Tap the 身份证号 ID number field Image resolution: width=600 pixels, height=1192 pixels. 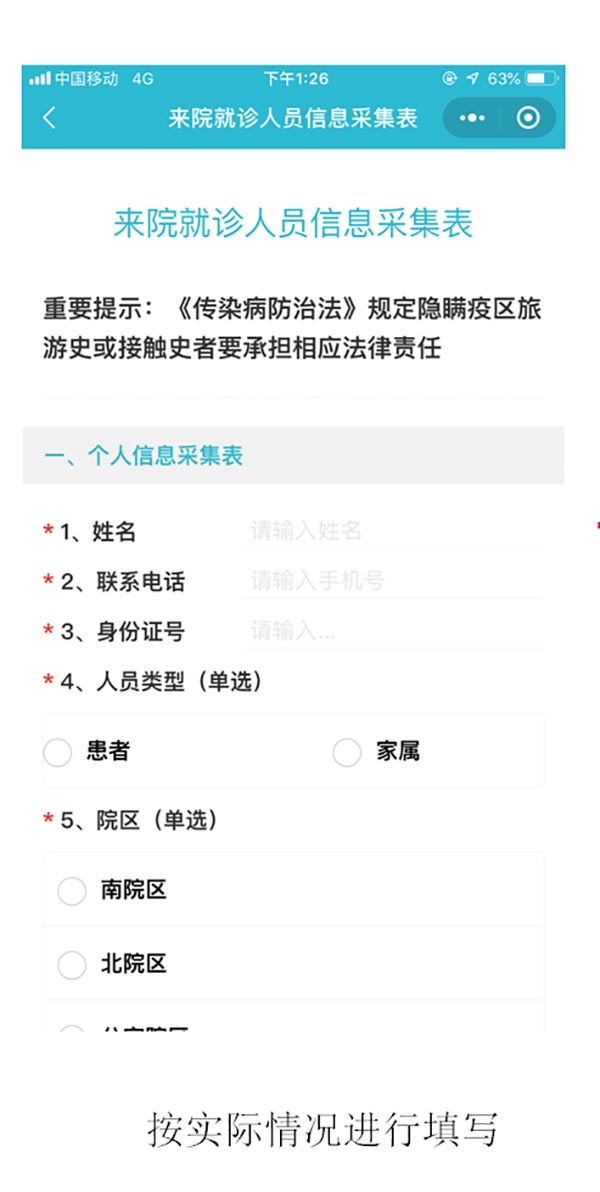(x=394, y=631)
